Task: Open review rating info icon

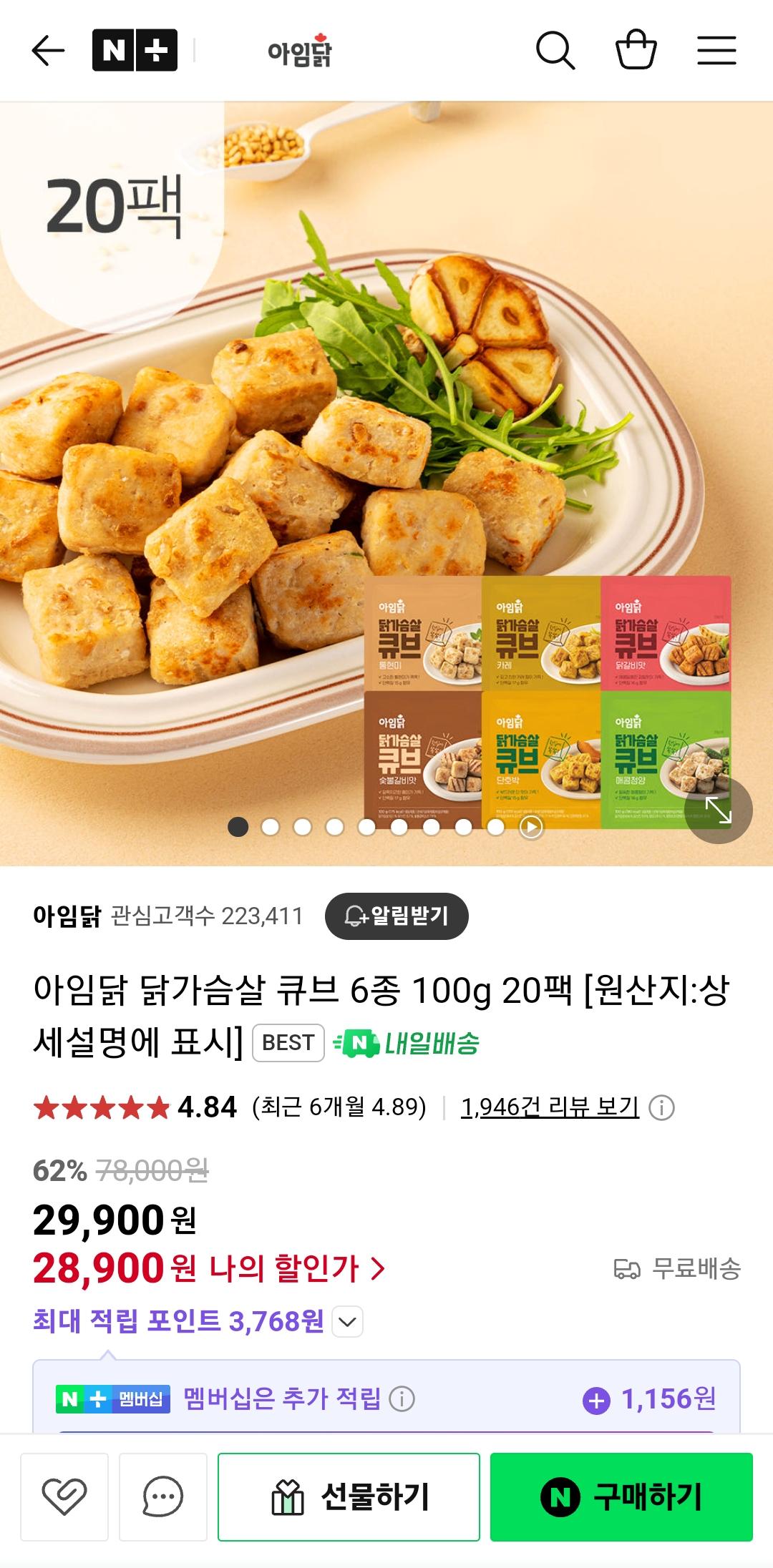Action: pyautogui.click(x=661, y=1108)
